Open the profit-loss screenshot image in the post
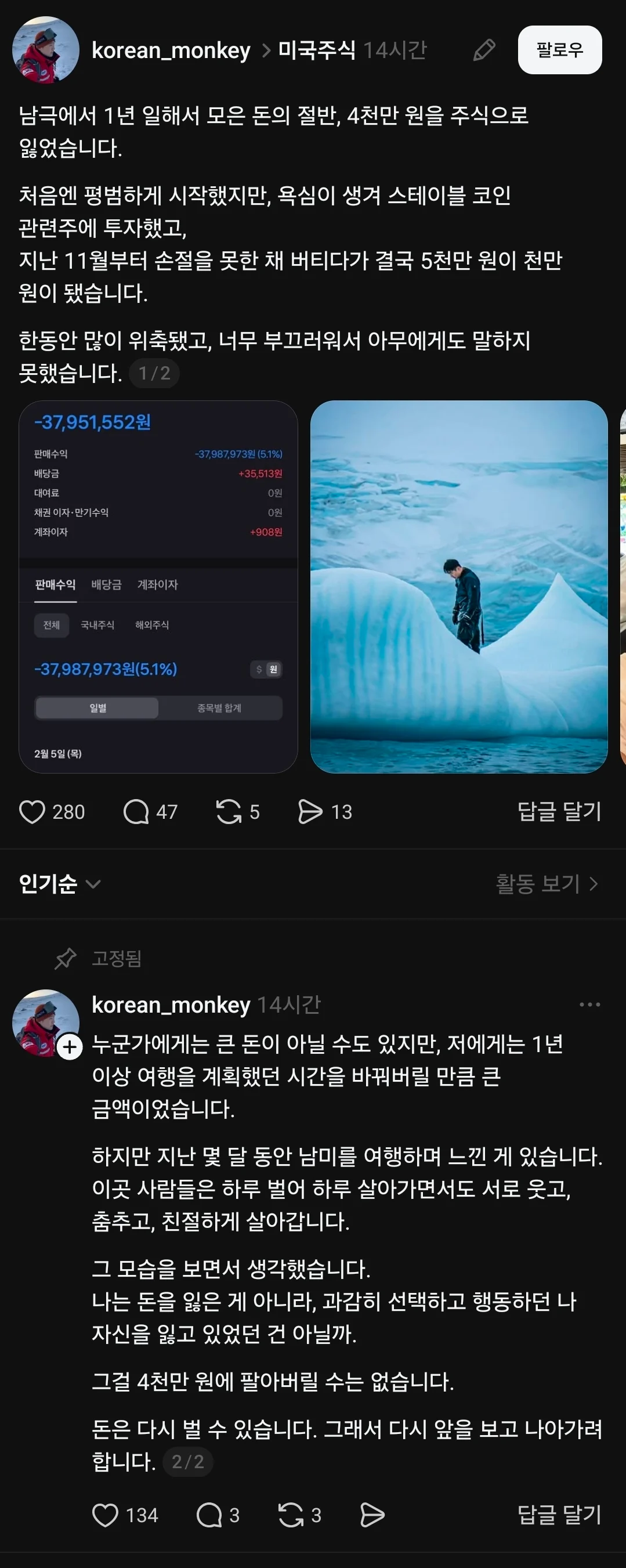The width and height of the screenshot is (626, 1568). pos(158,586)
